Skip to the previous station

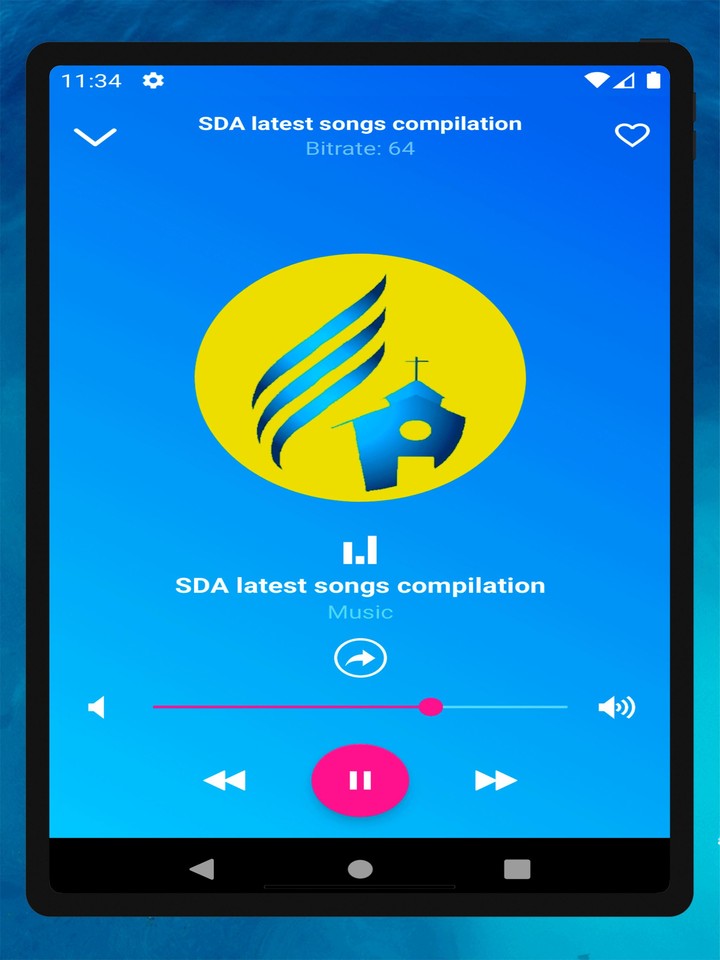[224, 781]
